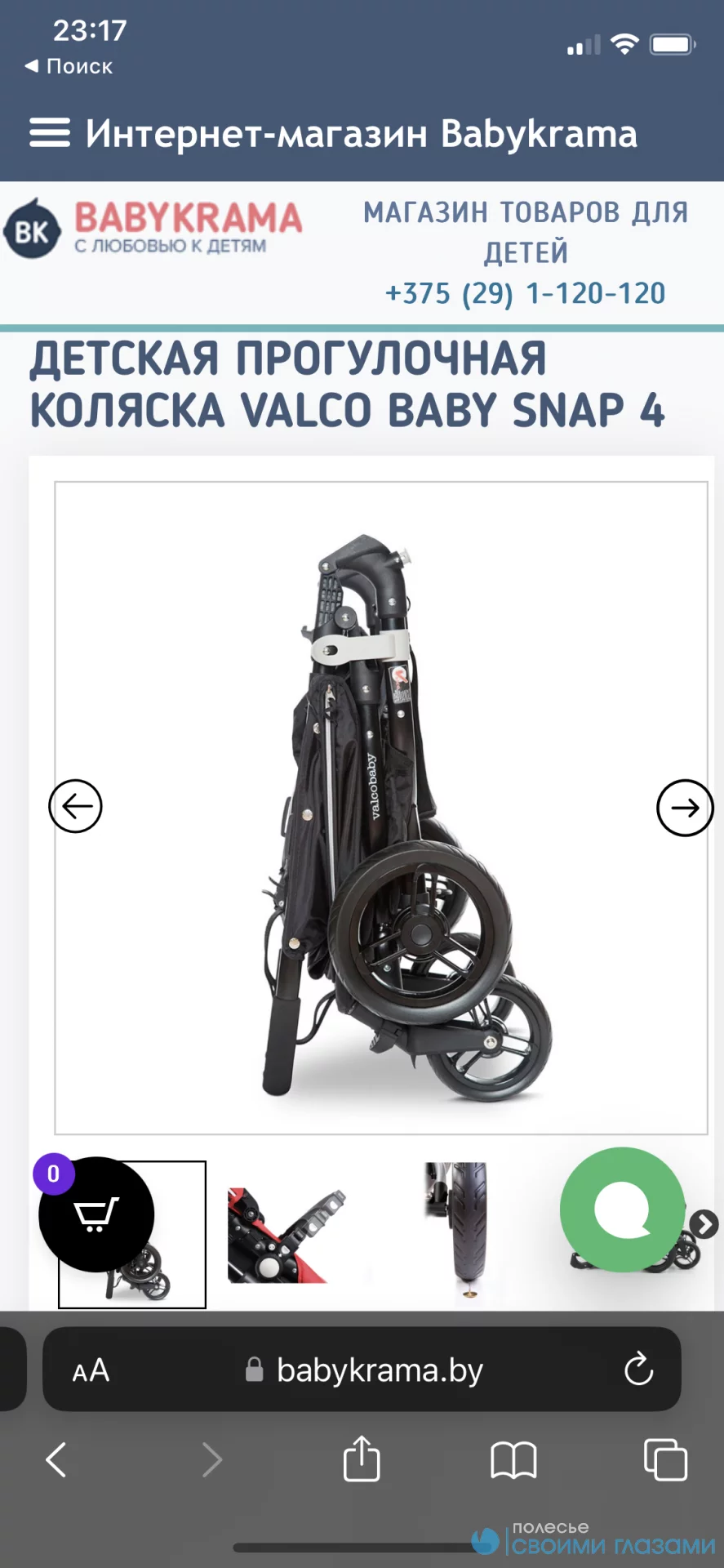Go to the Babykrama logo homepage
This screenshot has width=724, height=1568.
153,229
